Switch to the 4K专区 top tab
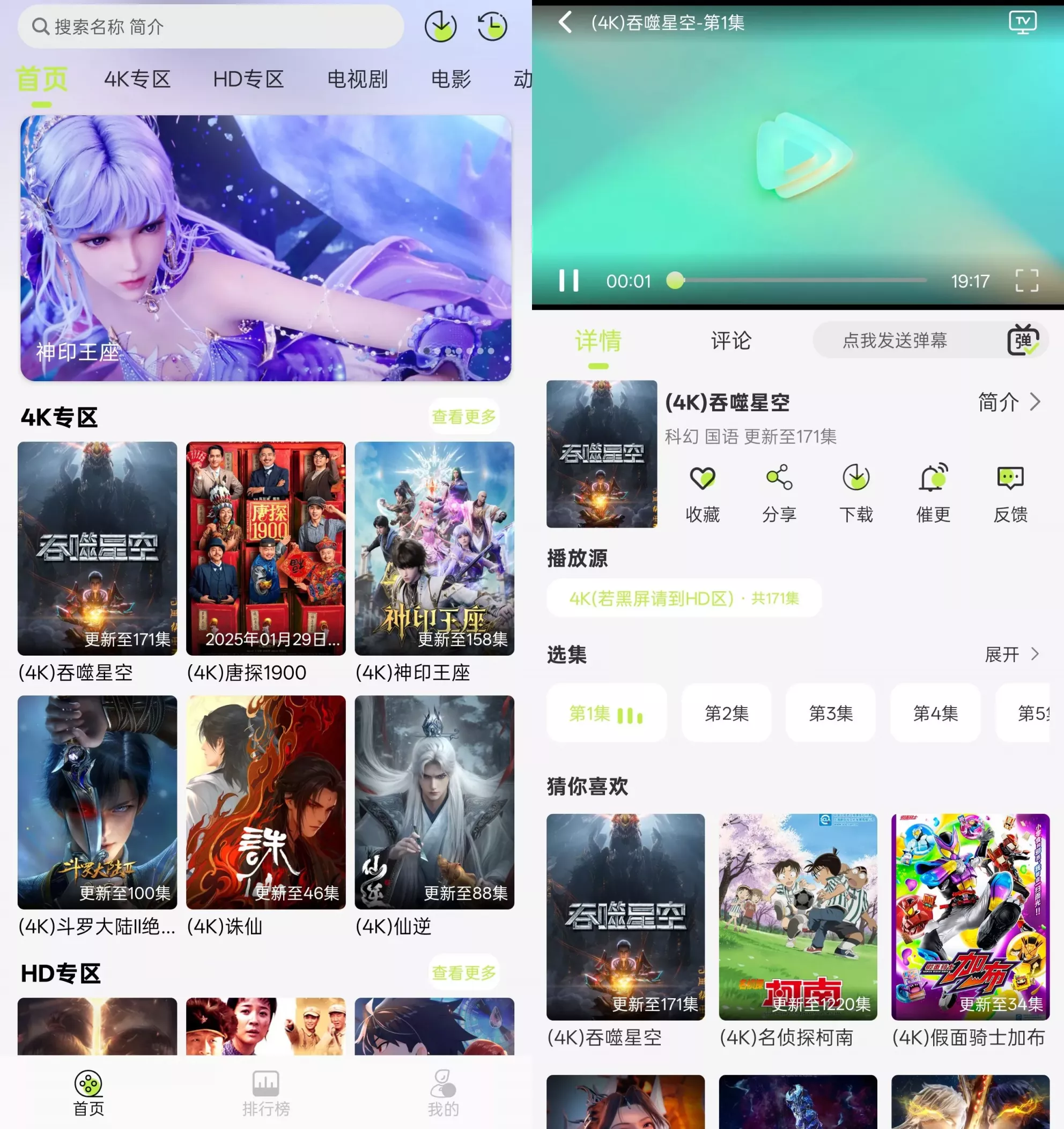1064x1129 pixels. (x=137, y=79)
